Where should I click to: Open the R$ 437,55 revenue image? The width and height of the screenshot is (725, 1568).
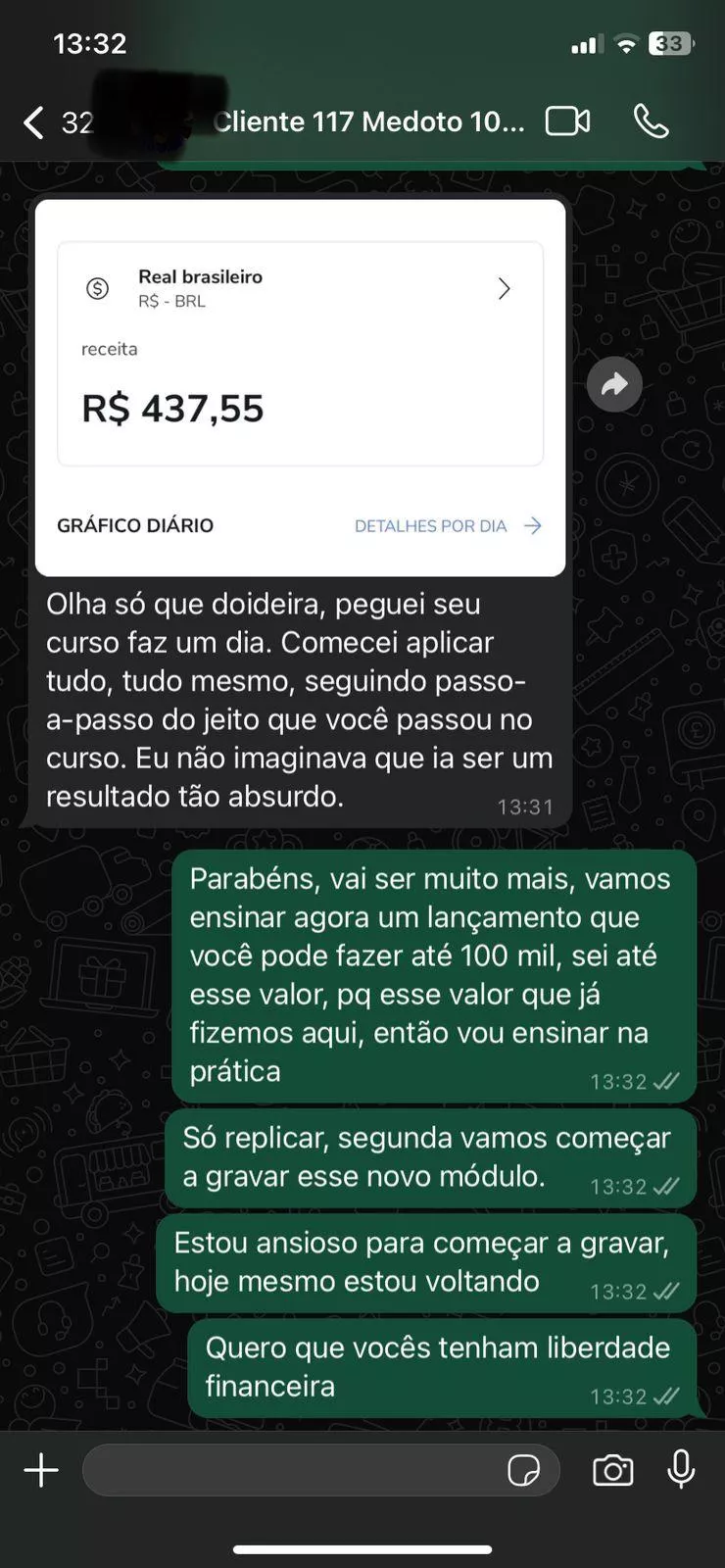tap(300, 387)
